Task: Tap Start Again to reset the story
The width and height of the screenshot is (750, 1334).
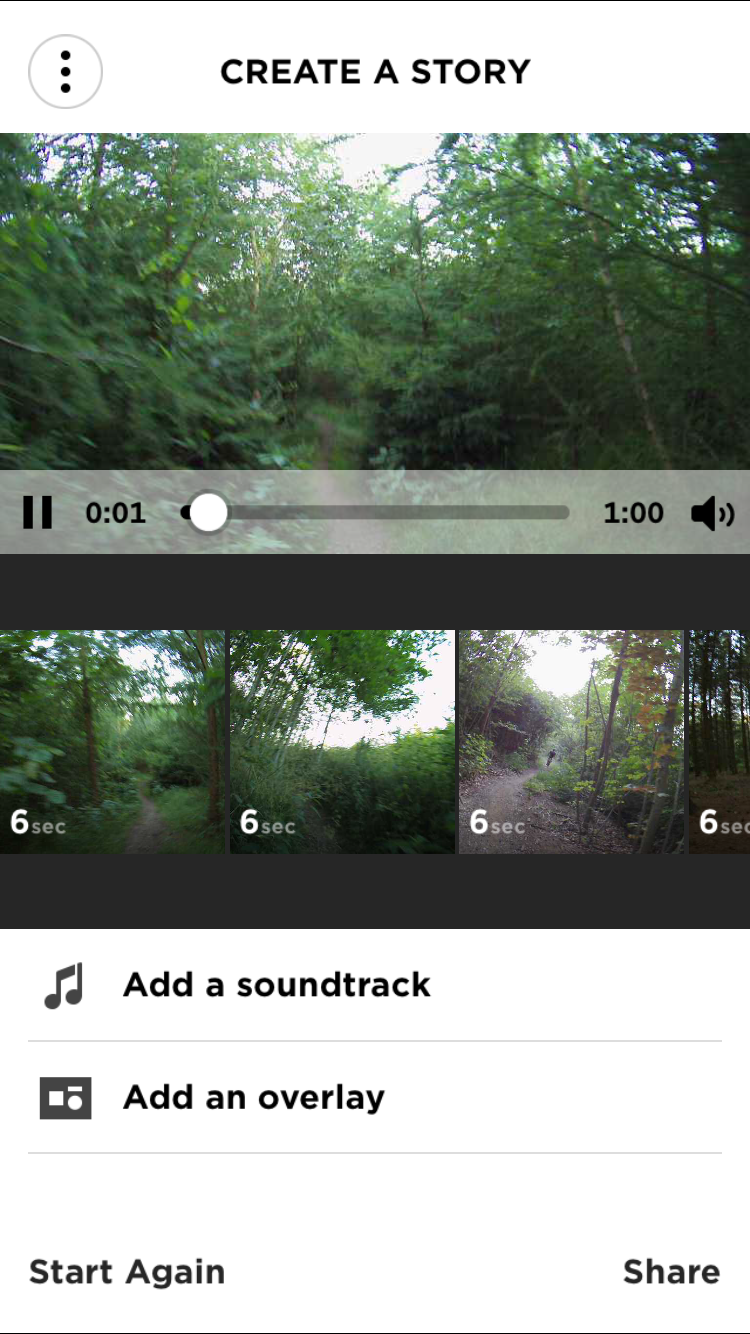Action: pyautogui.click(x=127, y=1272)
